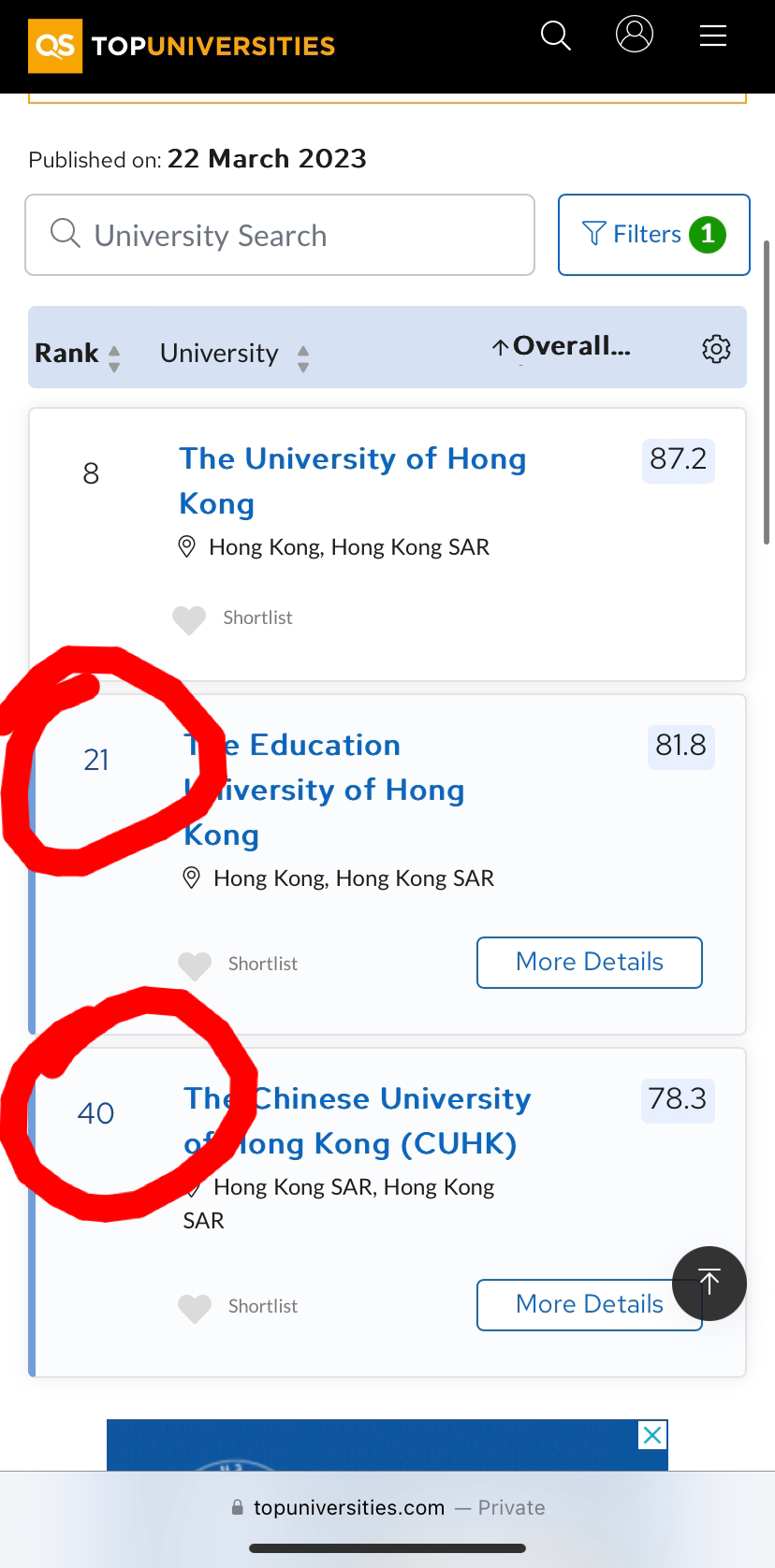Sort by Overall score column
The height and width of the screenshot is (1568, 775).
562,346
